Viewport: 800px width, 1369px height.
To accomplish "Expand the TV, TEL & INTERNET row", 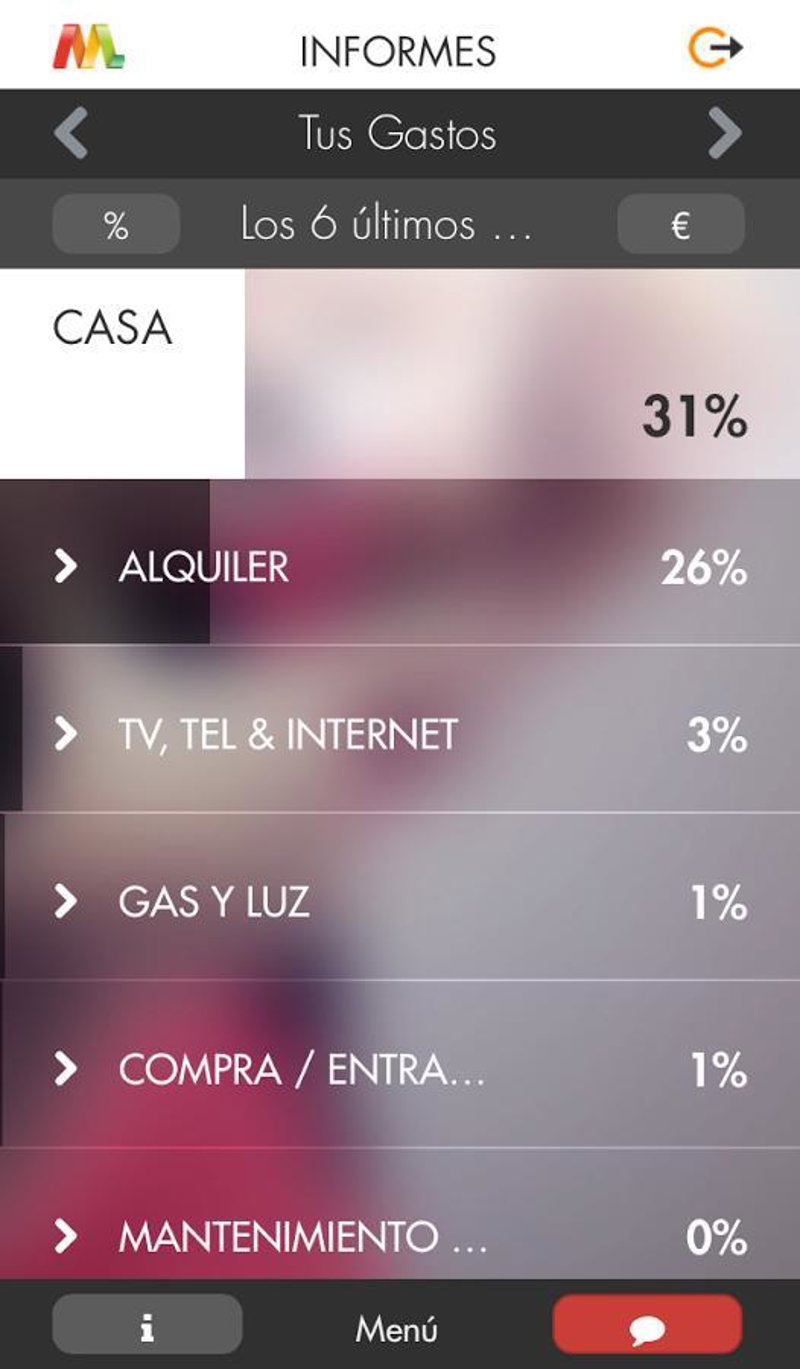I will click(400, 734).
